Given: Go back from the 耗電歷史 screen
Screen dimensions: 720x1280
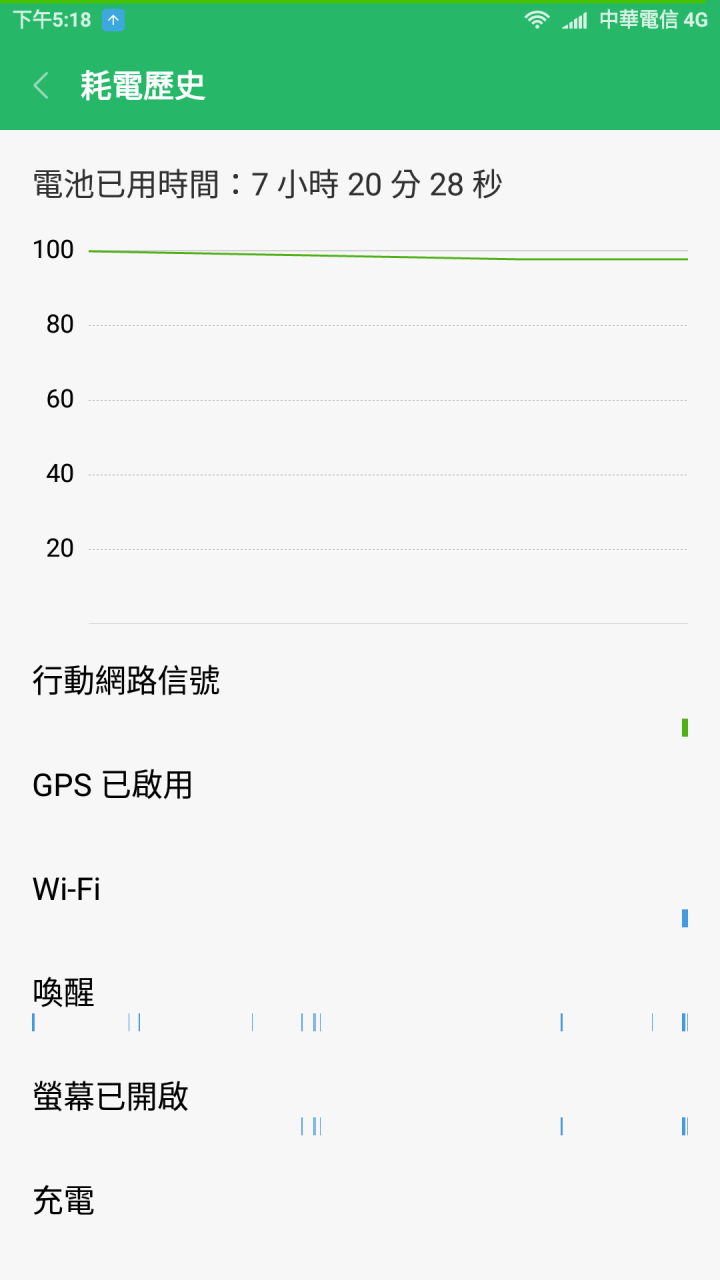Looking at the screenshot, I should pyautogui.click(x=41, y=86).
